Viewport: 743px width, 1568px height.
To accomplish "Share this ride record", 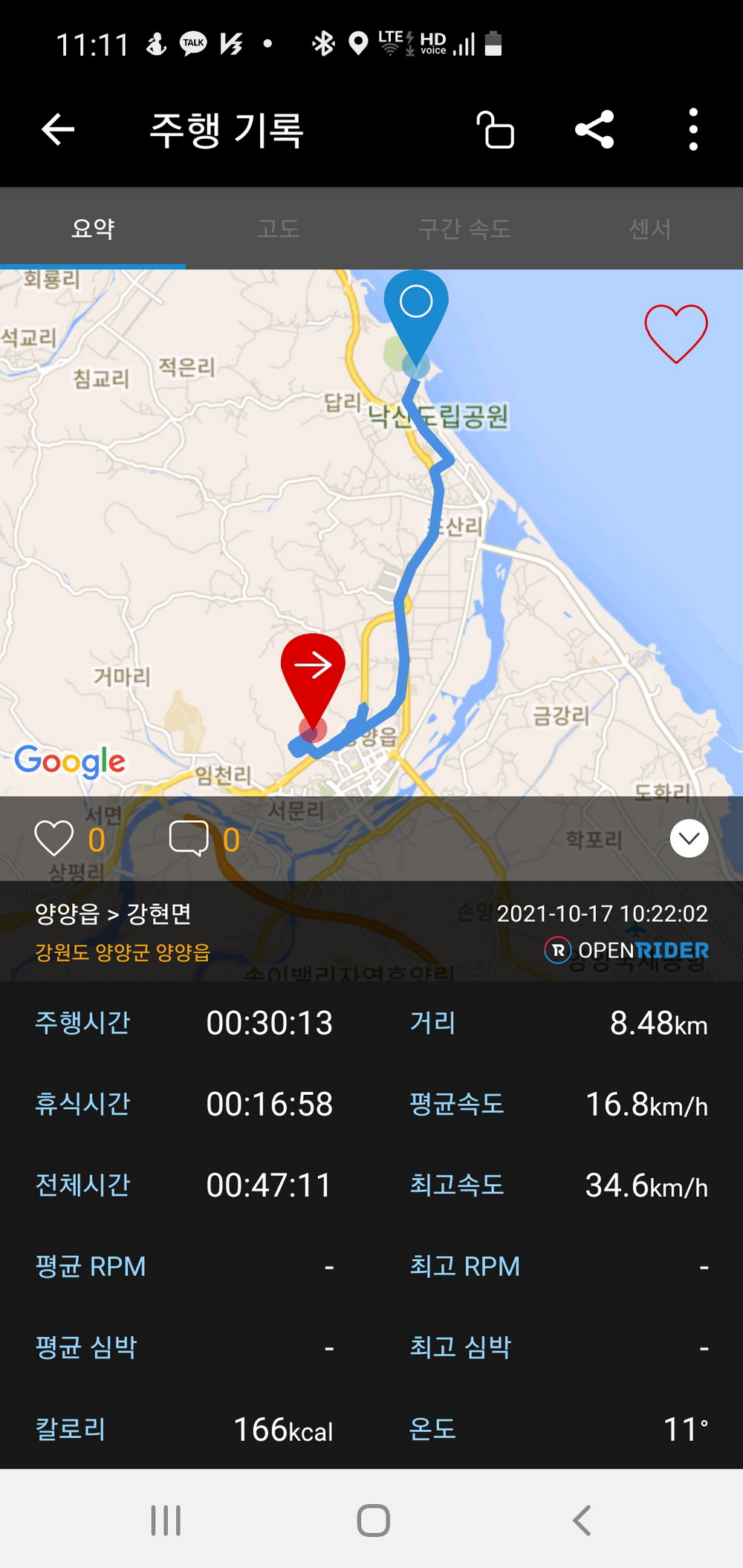I will [594, 130].
